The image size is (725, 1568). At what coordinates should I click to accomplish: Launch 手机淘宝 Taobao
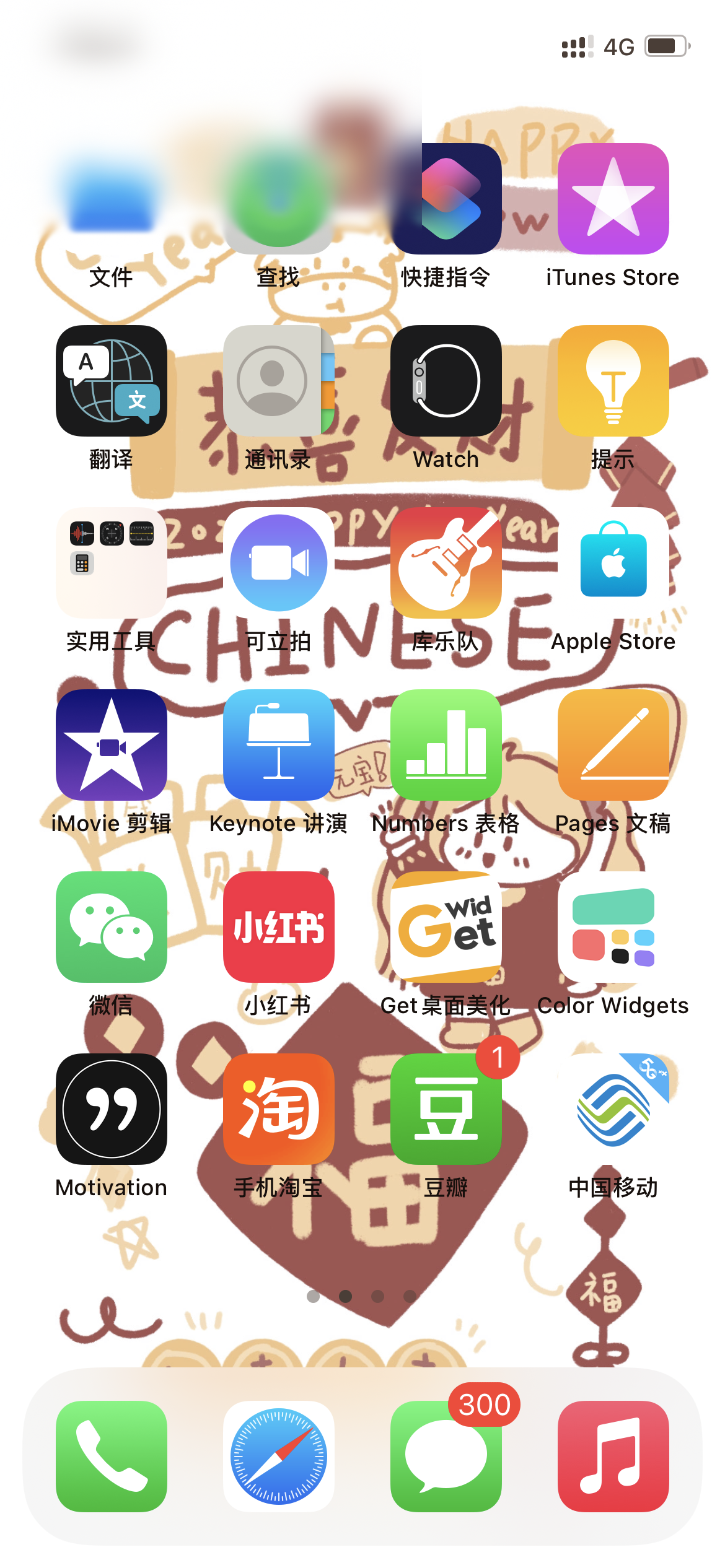click(279, 1109)
